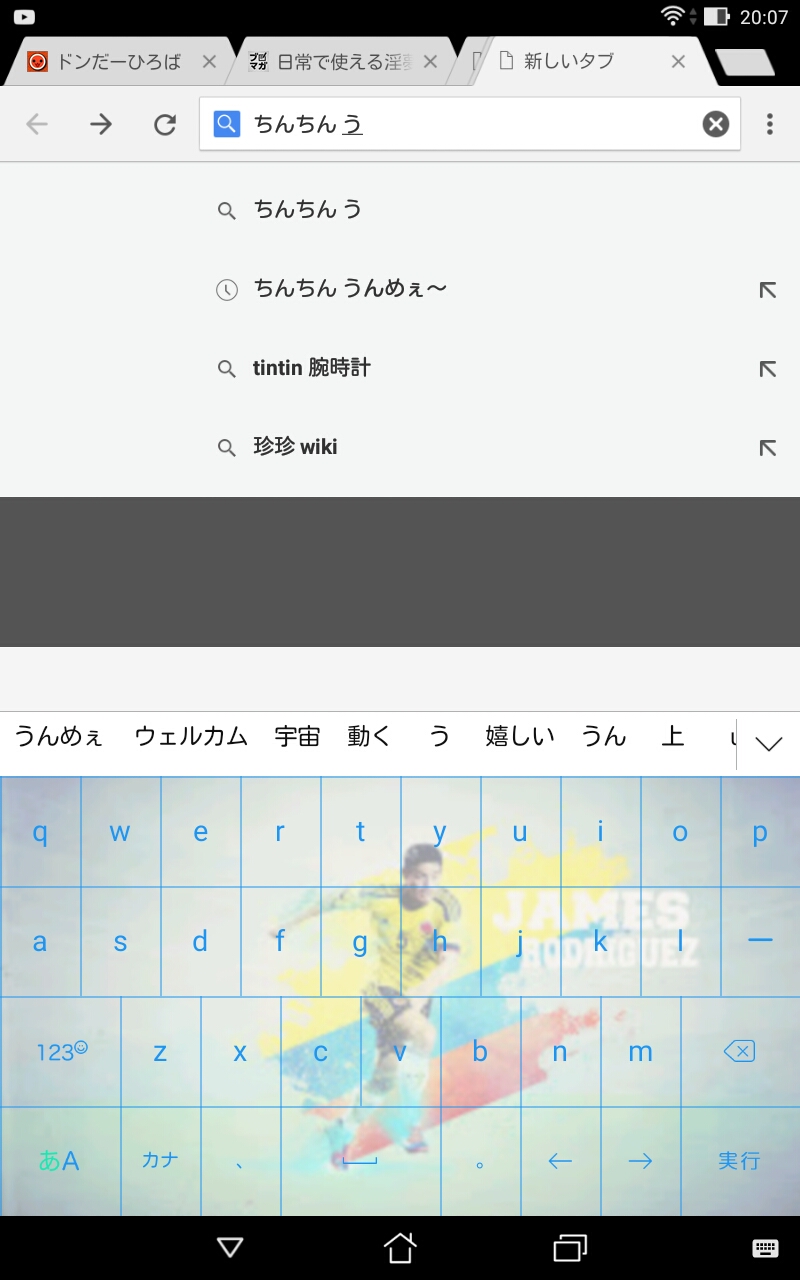Screen dimensions: 800x1280
Task: Select the suggestion 珍珍 wiki
Action: 295,447
